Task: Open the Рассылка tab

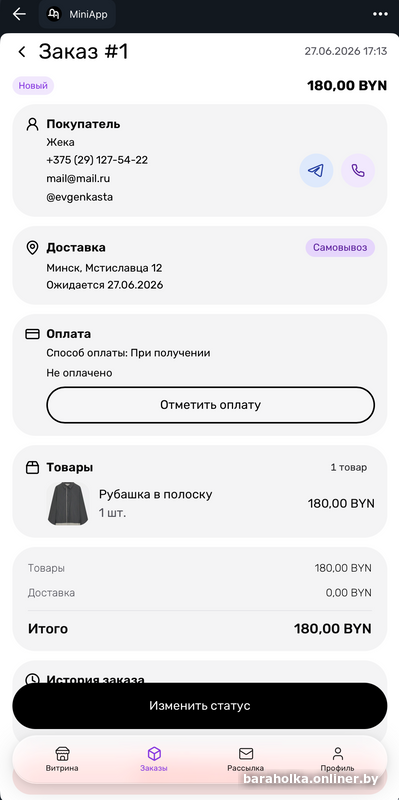Action: point(245,759)
